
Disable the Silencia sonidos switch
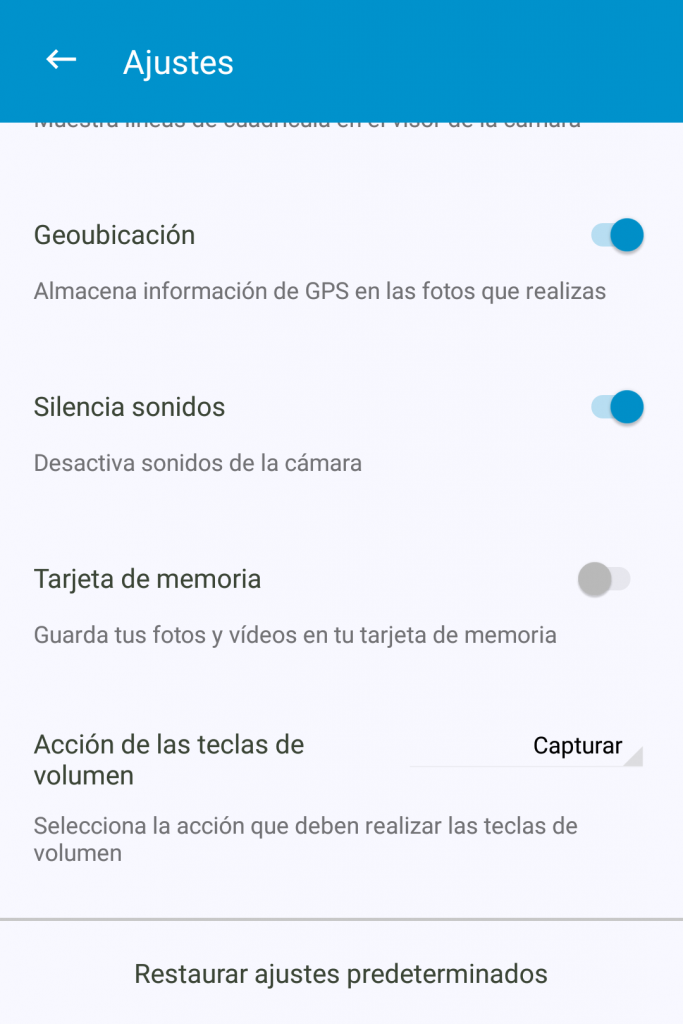click(x=616, y=408)
